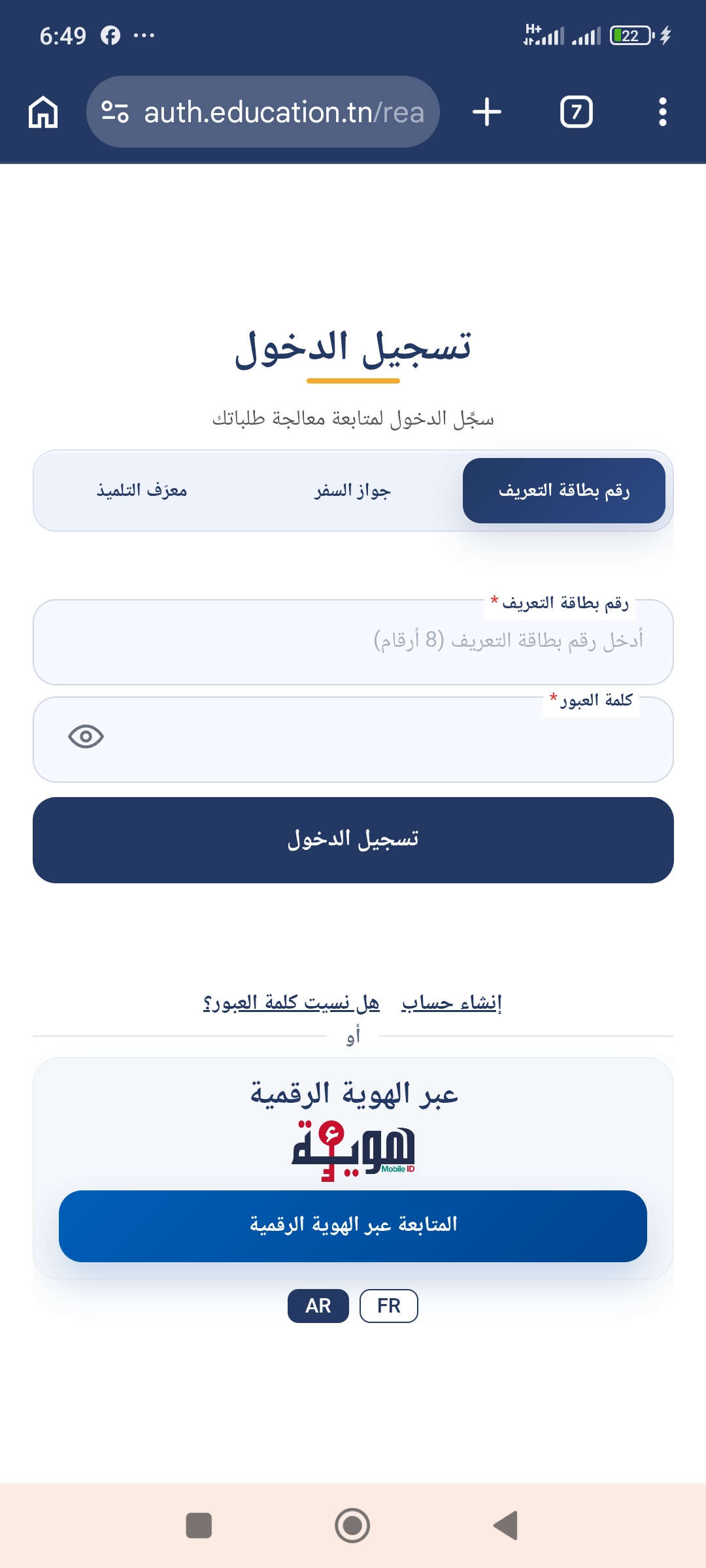Screen dimensions: 706x1568
Task: Switch language to FR
Action: click(389, 1306)
